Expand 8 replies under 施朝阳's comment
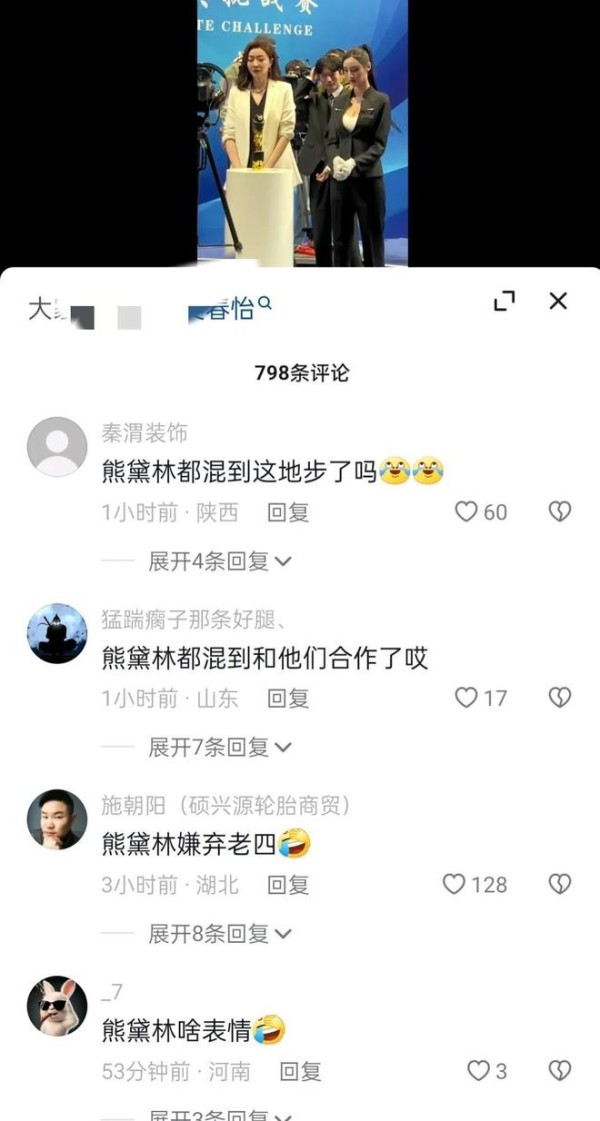 220,934
